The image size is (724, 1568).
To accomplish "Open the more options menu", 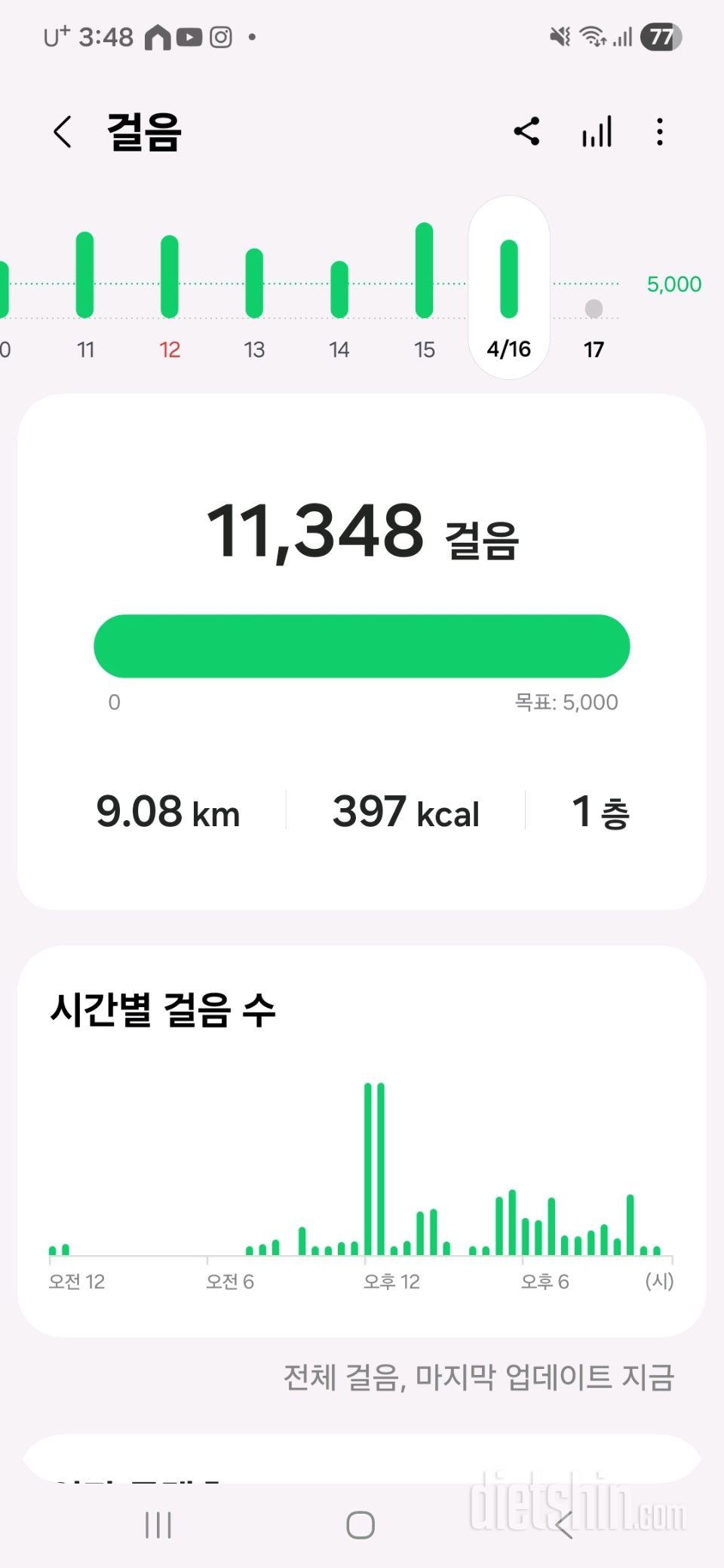I will click(x=660, y=132).
